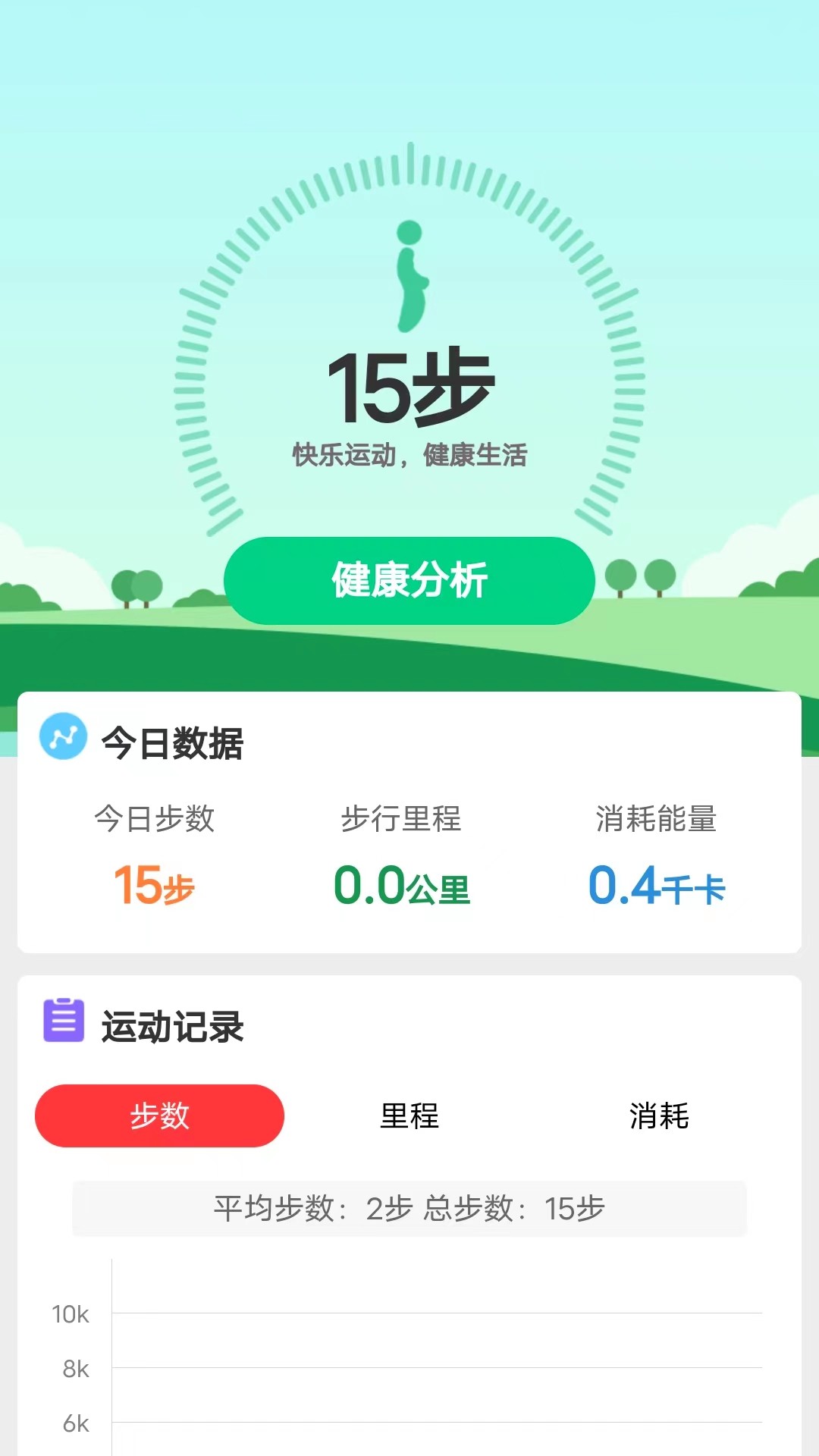Toggle the 步数 red selection pill
The height and width of the screenshot is (1456, 819).
(158, 1116)
